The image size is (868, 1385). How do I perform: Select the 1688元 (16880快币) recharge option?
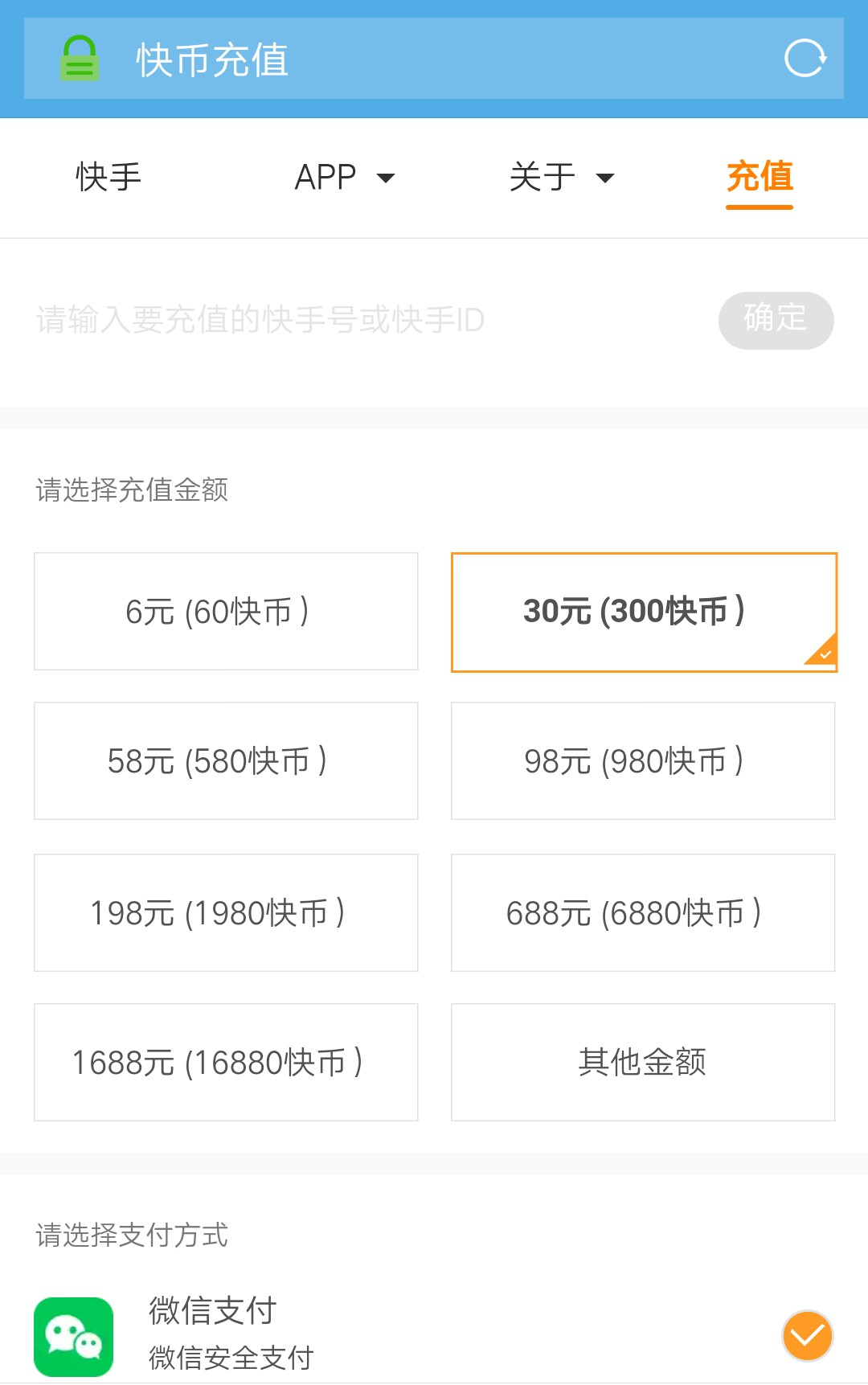[226, 1062]
